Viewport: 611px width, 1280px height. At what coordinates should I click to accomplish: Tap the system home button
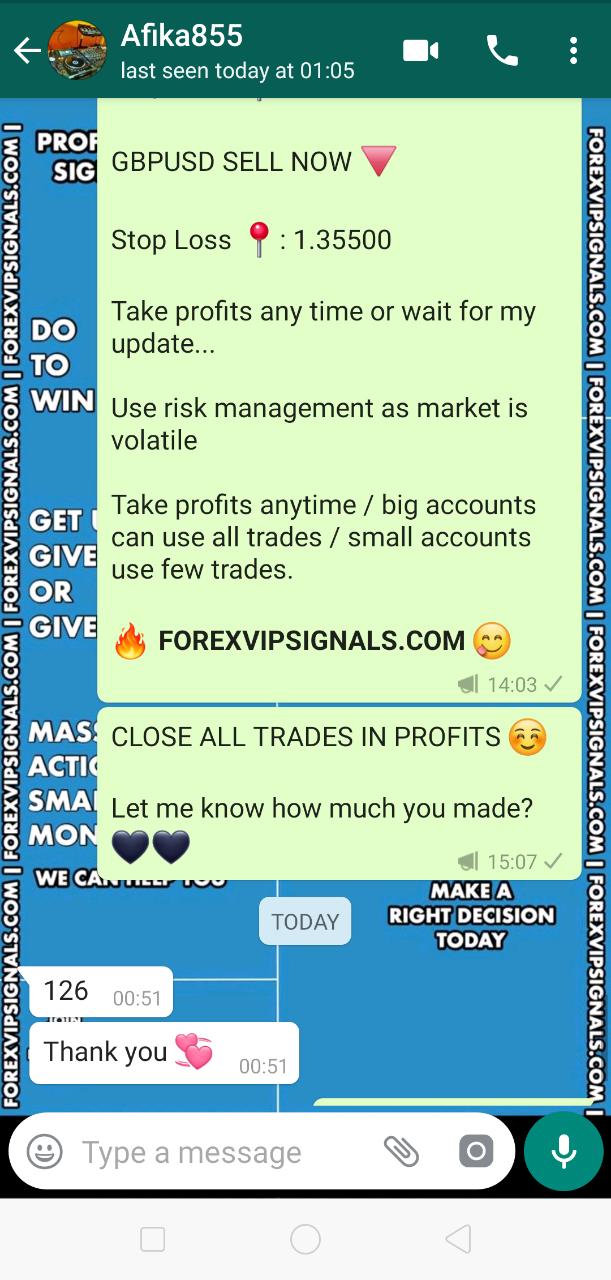[x=305, y=1240]
